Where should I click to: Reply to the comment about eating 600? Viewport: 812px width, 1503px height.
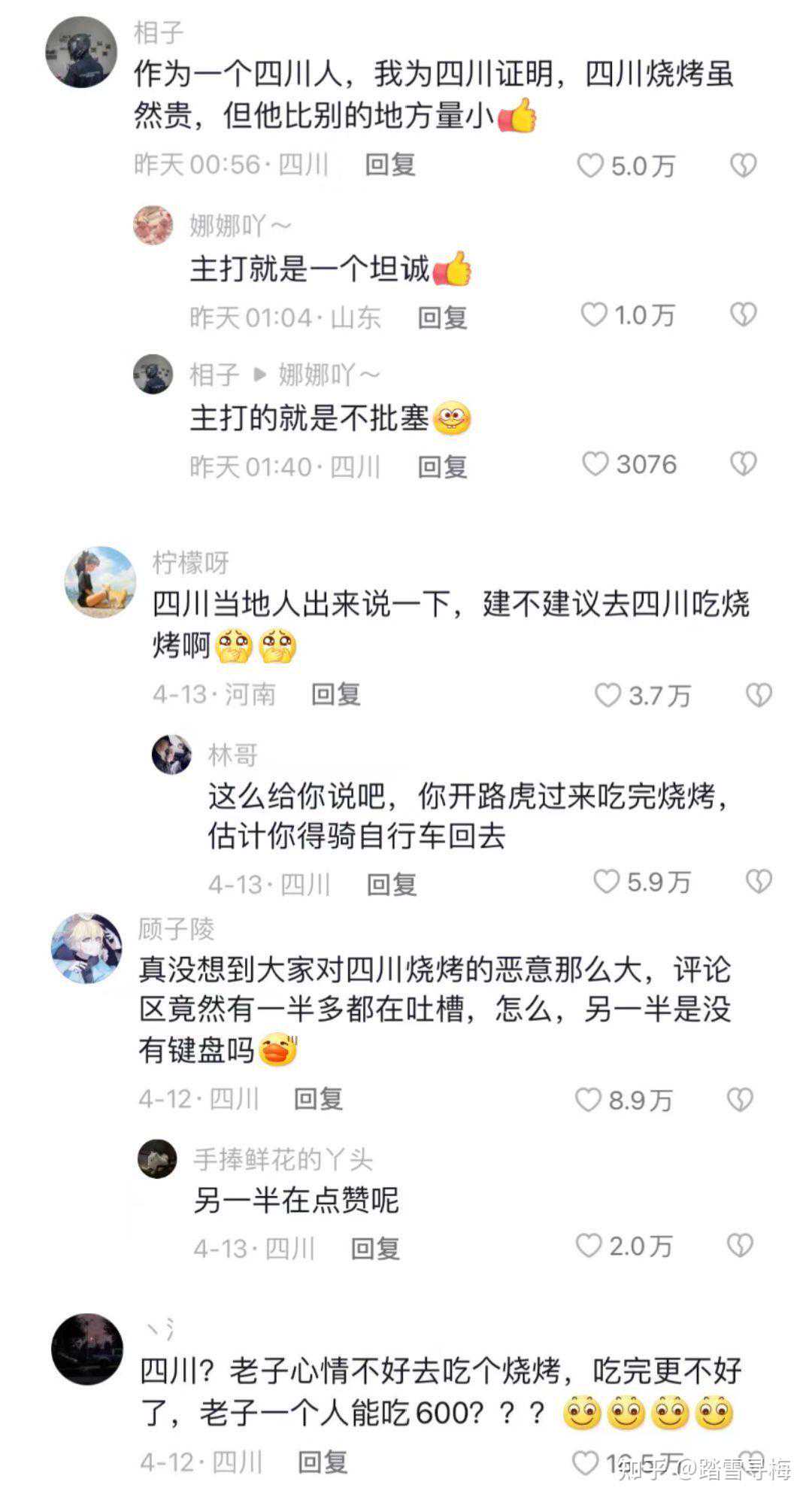click(323, 1462)
